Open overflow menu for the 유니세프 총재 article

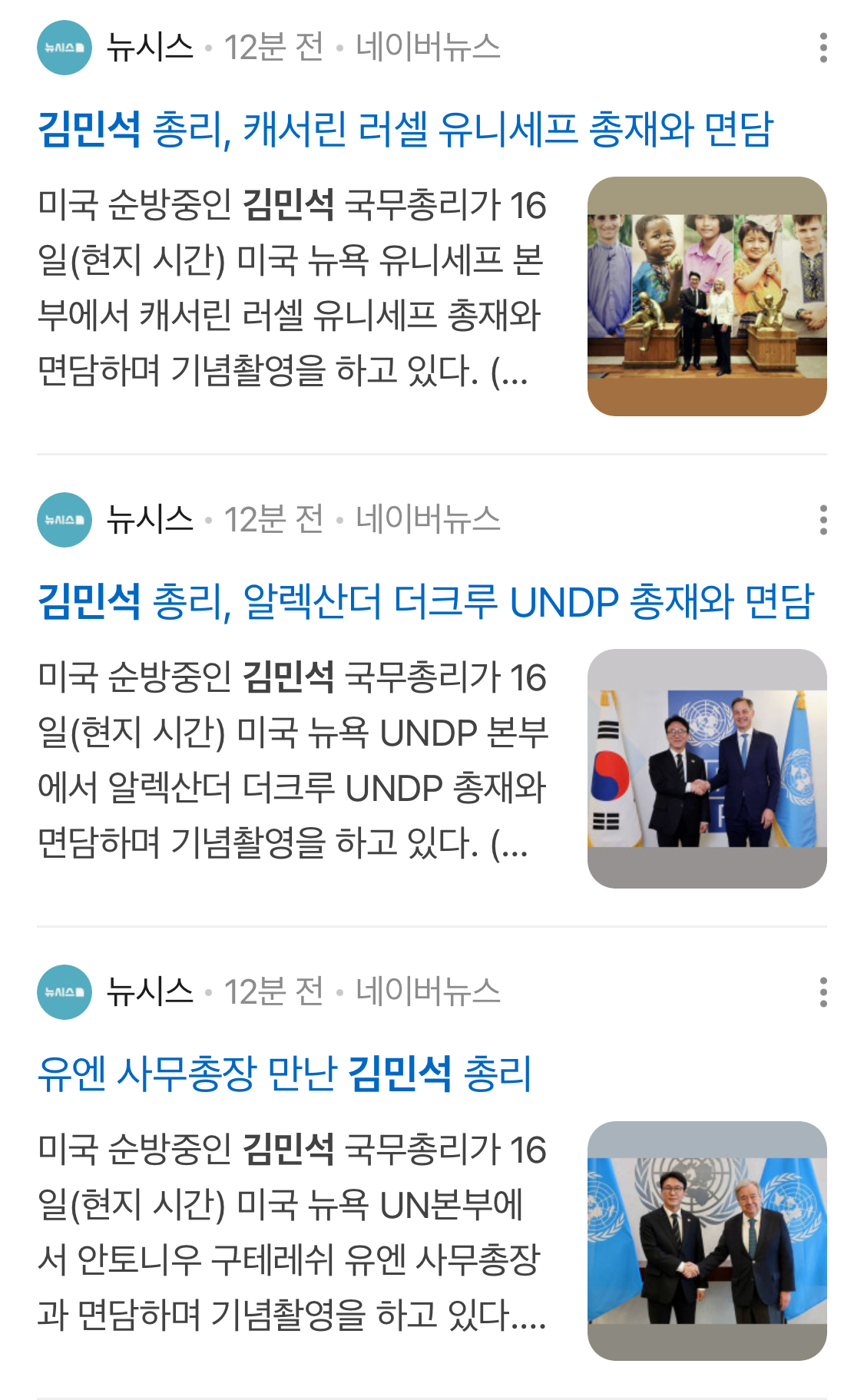click(x=823, y=48)
